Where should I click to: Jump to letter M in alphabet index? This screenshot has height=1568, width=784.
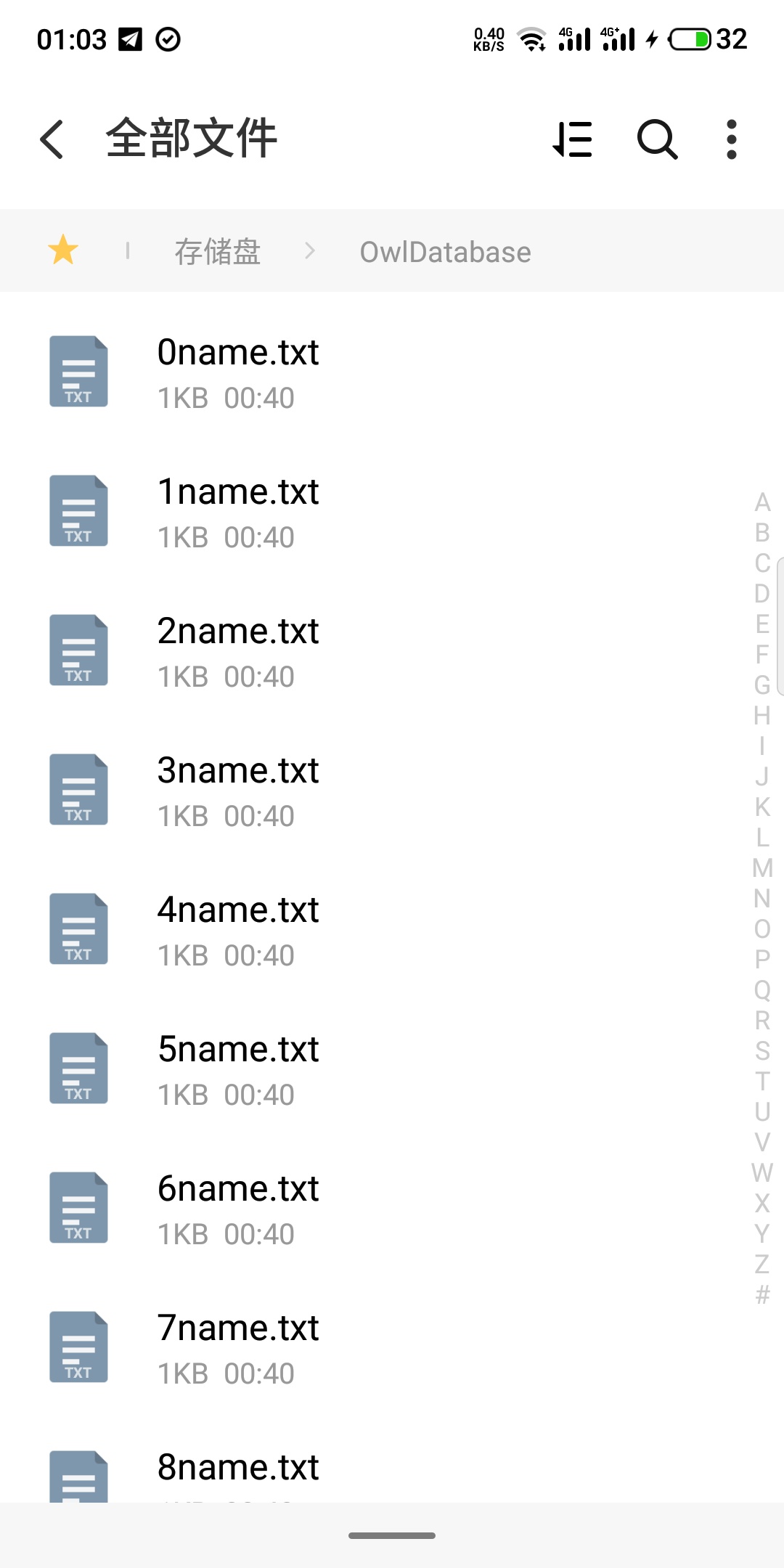tap(761, 867)
